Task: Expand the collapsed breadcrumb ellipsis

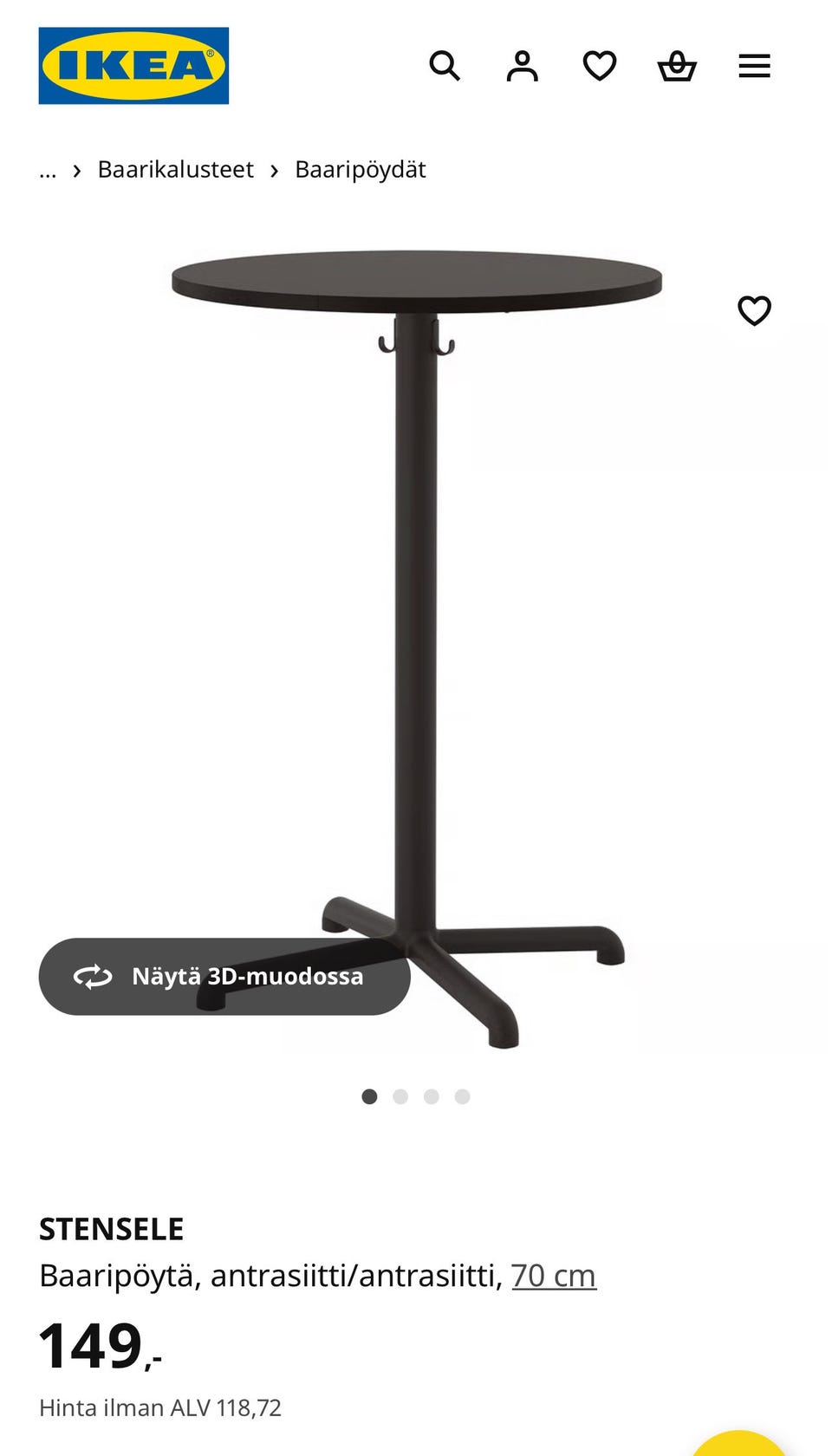Action: [x=48, y=170]
